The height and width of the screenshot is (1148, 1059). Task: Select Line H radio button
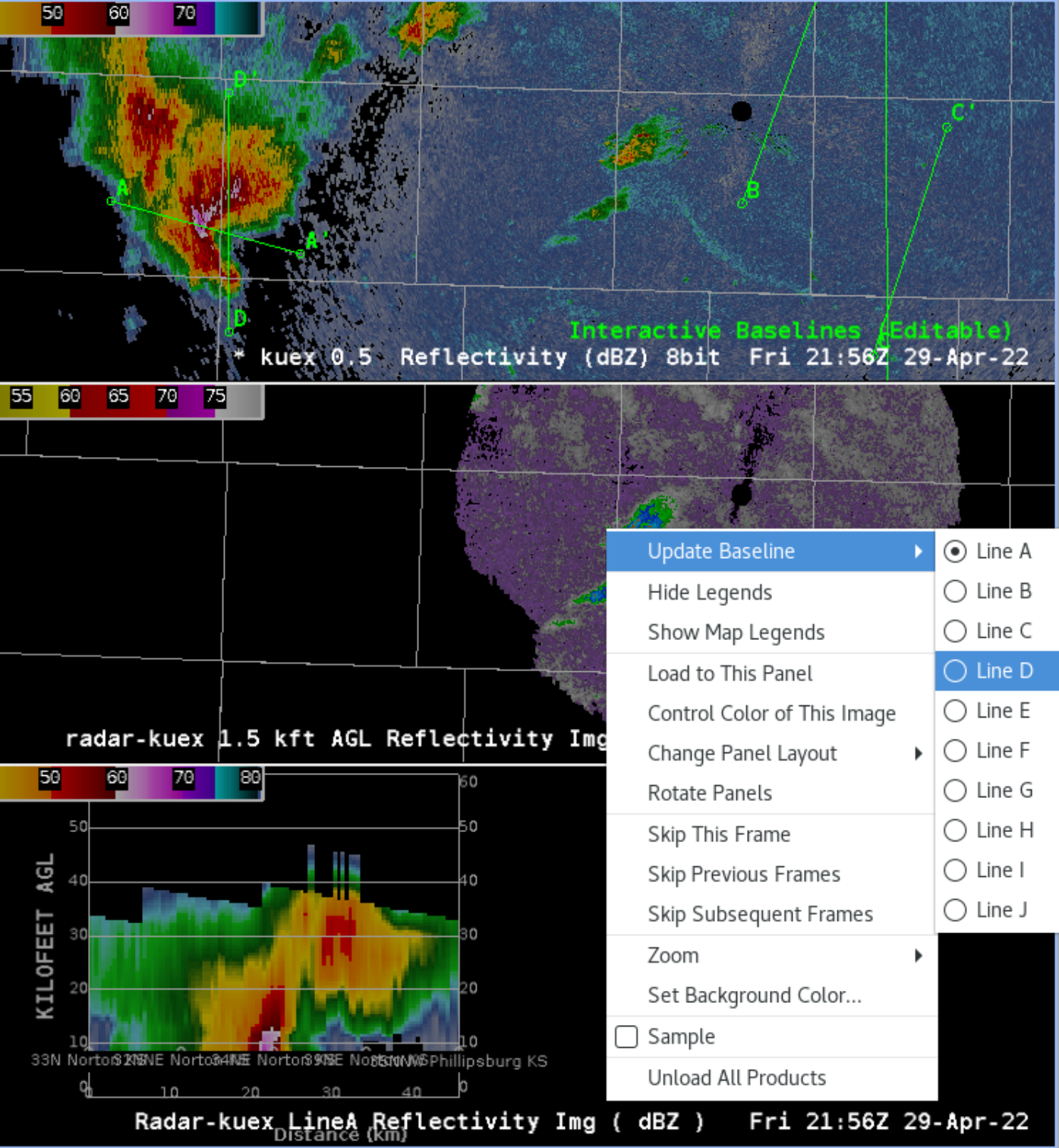[956, 831]
